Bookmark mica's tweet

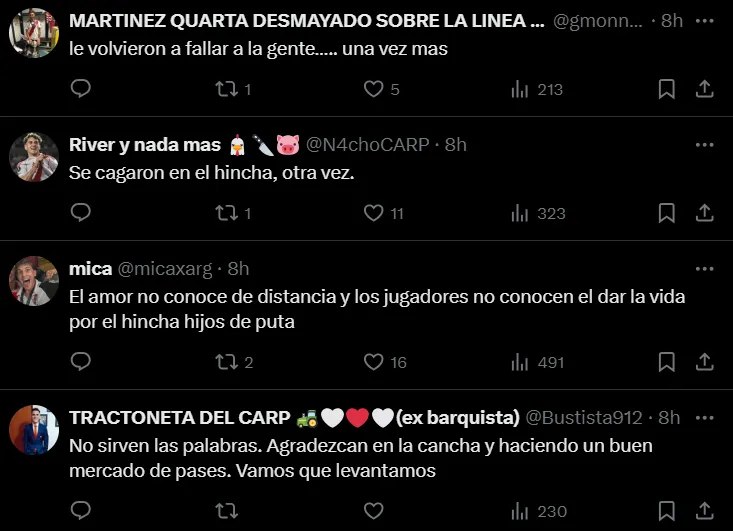[x=666, y=362]
